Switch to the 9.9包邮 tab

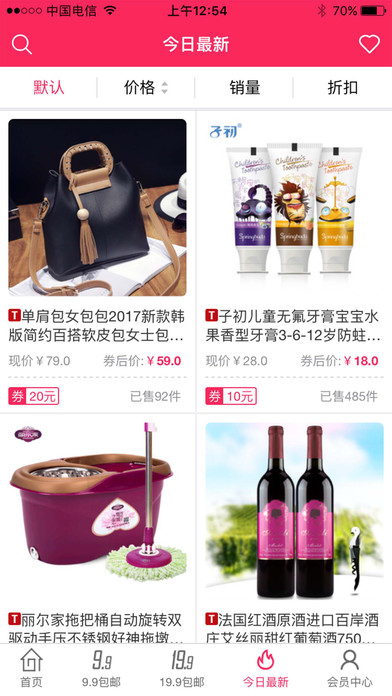click(101, 668)
